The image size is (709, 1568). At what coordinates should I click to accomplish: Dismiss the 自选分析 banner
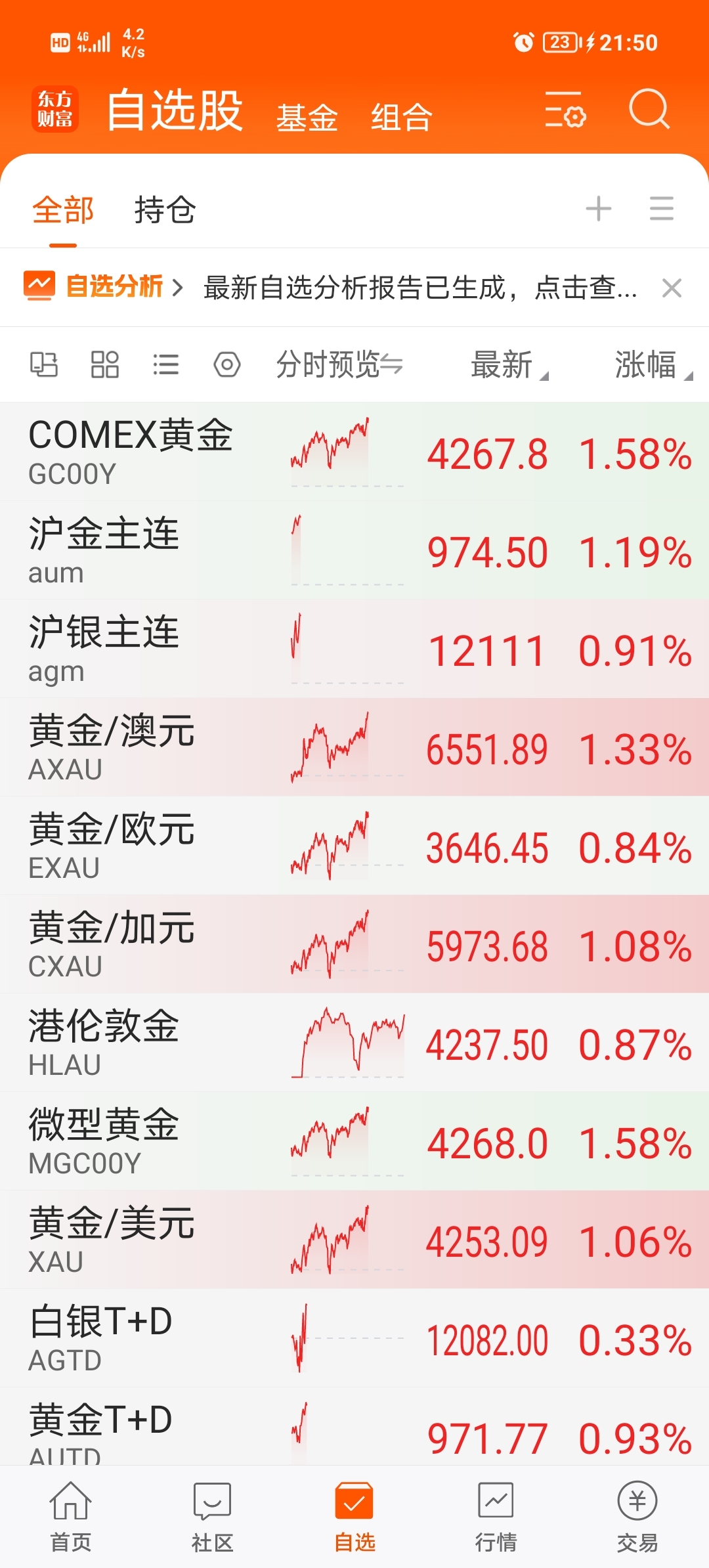[x=672, y=288]
